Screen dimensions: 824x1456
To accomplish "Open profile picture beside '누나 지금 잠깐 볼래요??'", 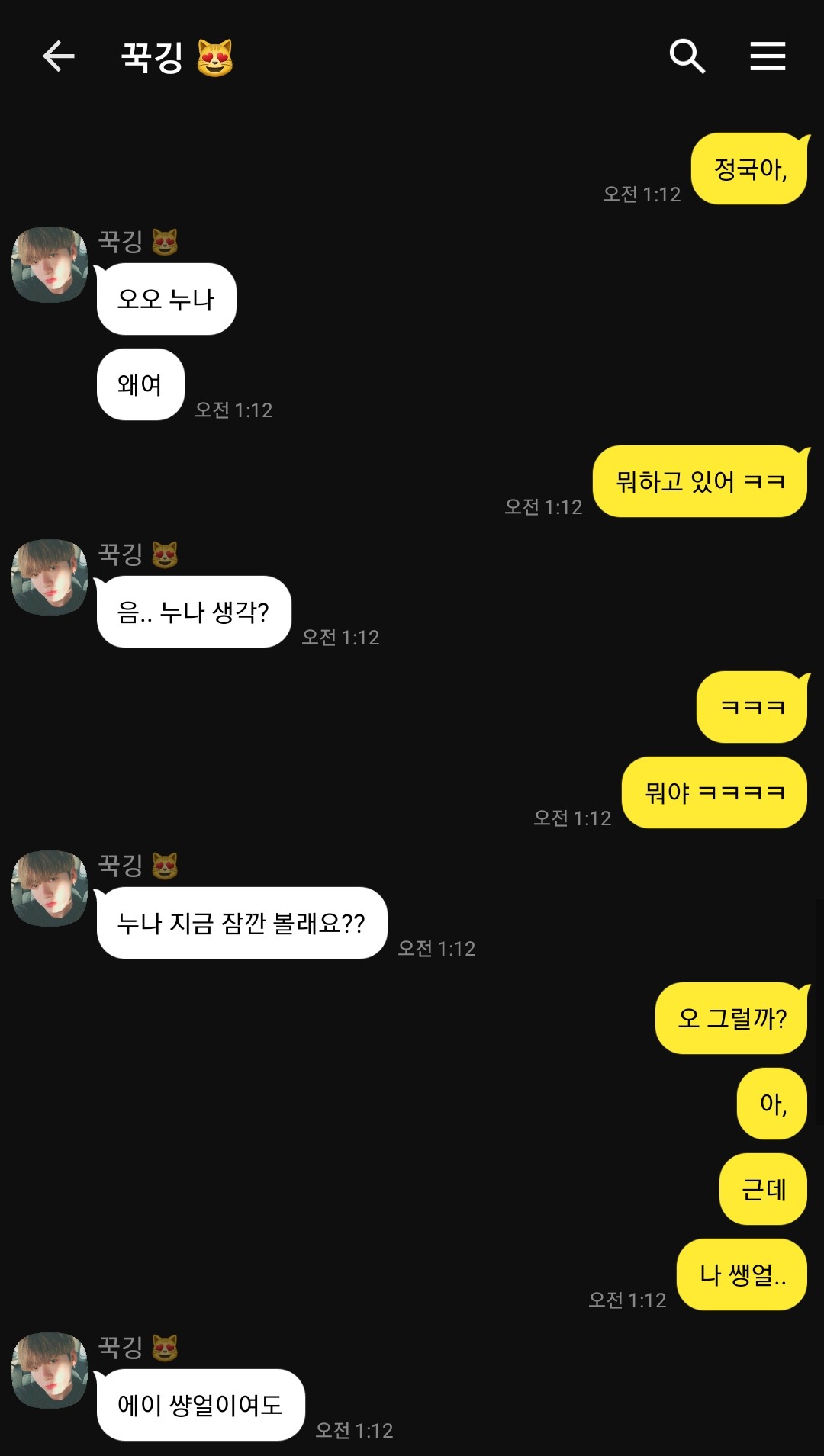I will pyautogui.click(x=50, y=889).
